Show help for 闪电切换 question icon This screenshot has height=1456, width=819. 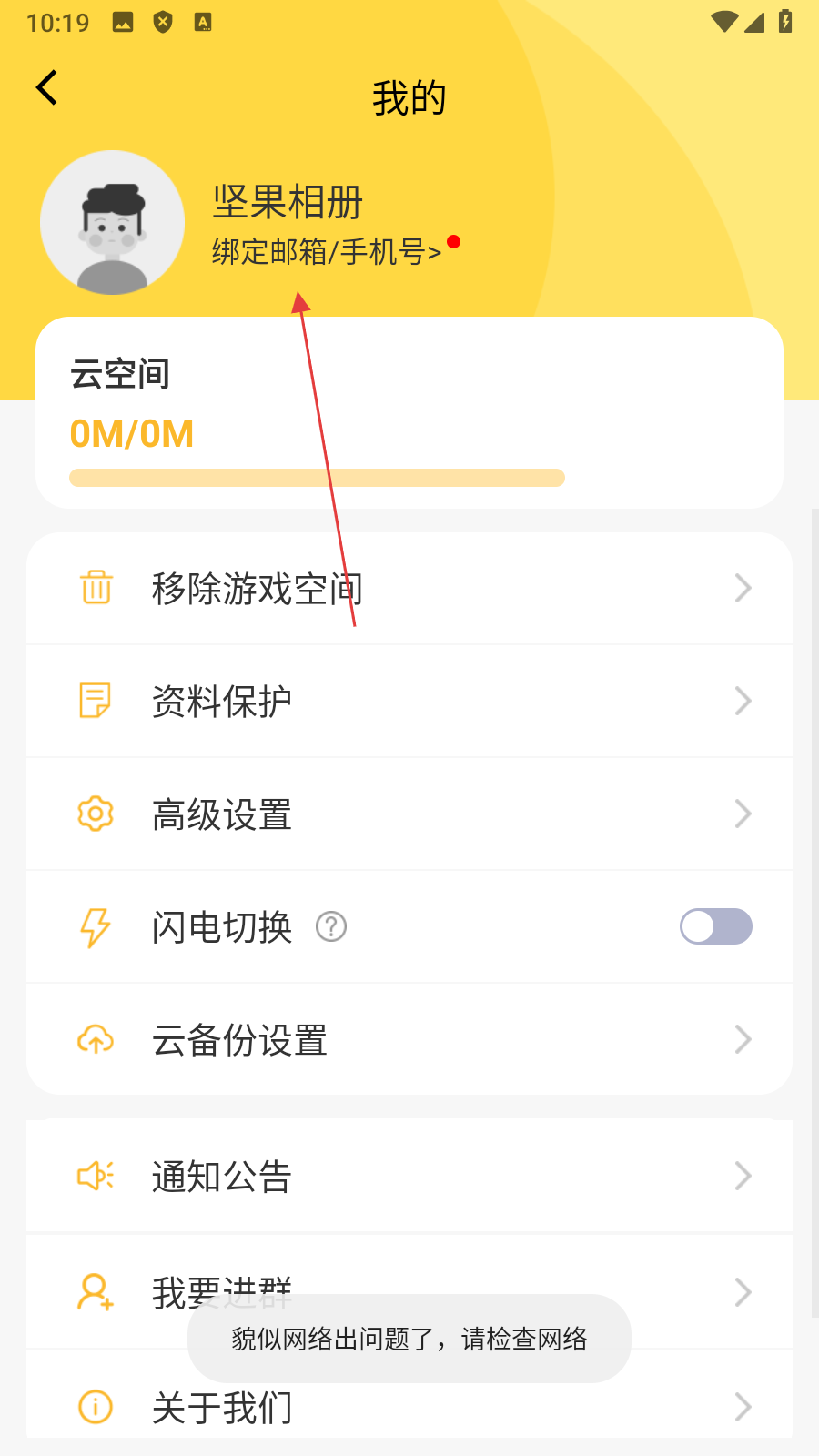pyautogui.click(x=331, y=927)
